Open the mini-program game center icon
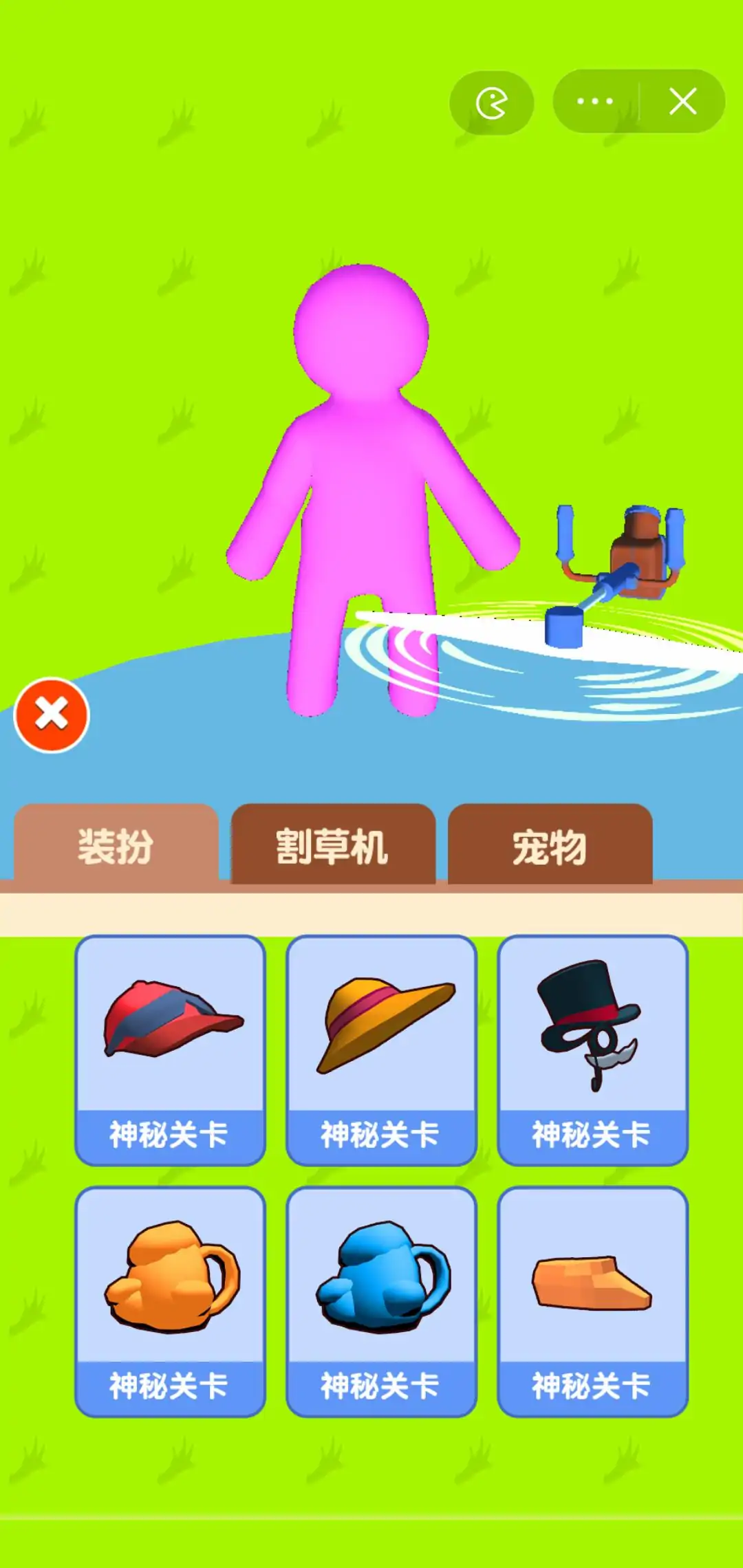743x1568 pixels. (x=491, y=103)
